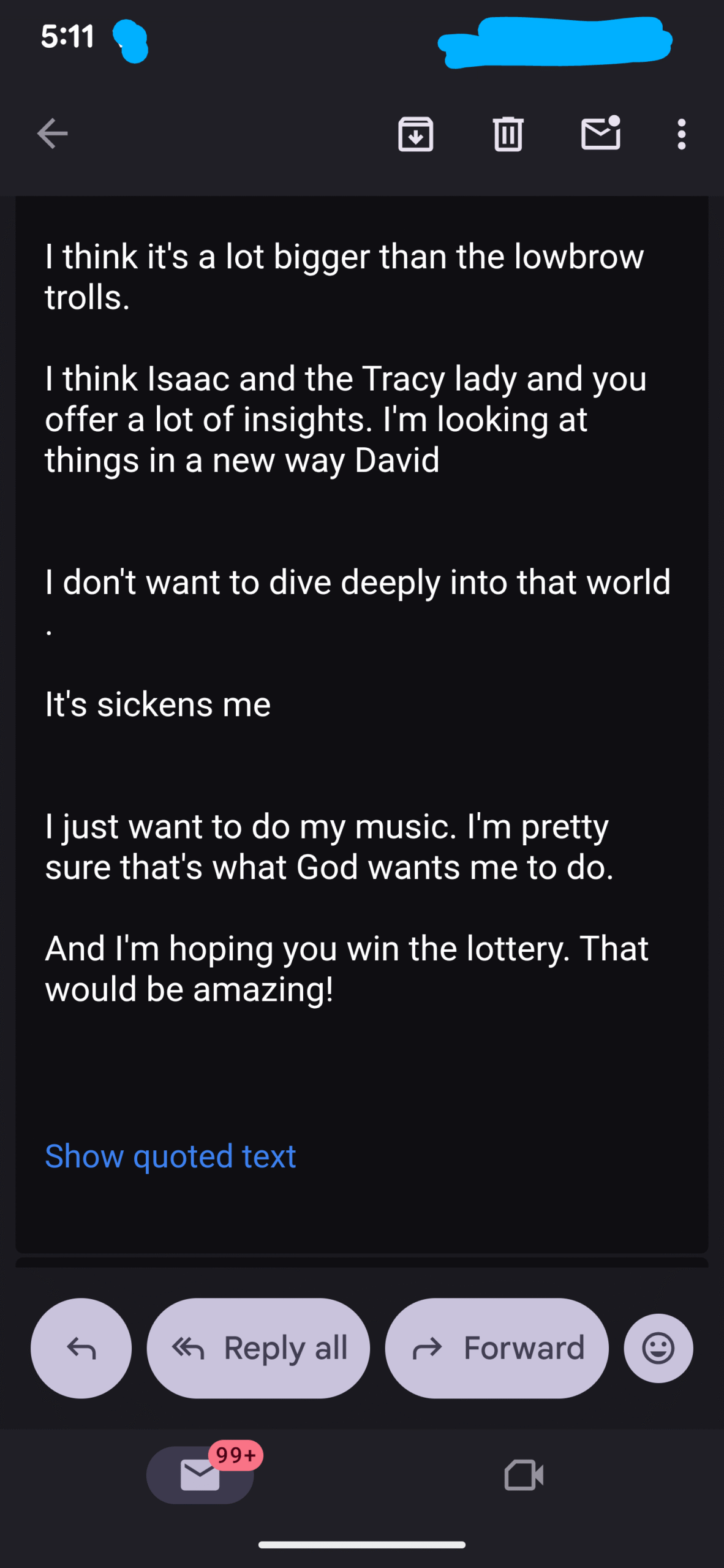Archive this email
This screenshot has height=1568, width=724.
pos(416,134)
